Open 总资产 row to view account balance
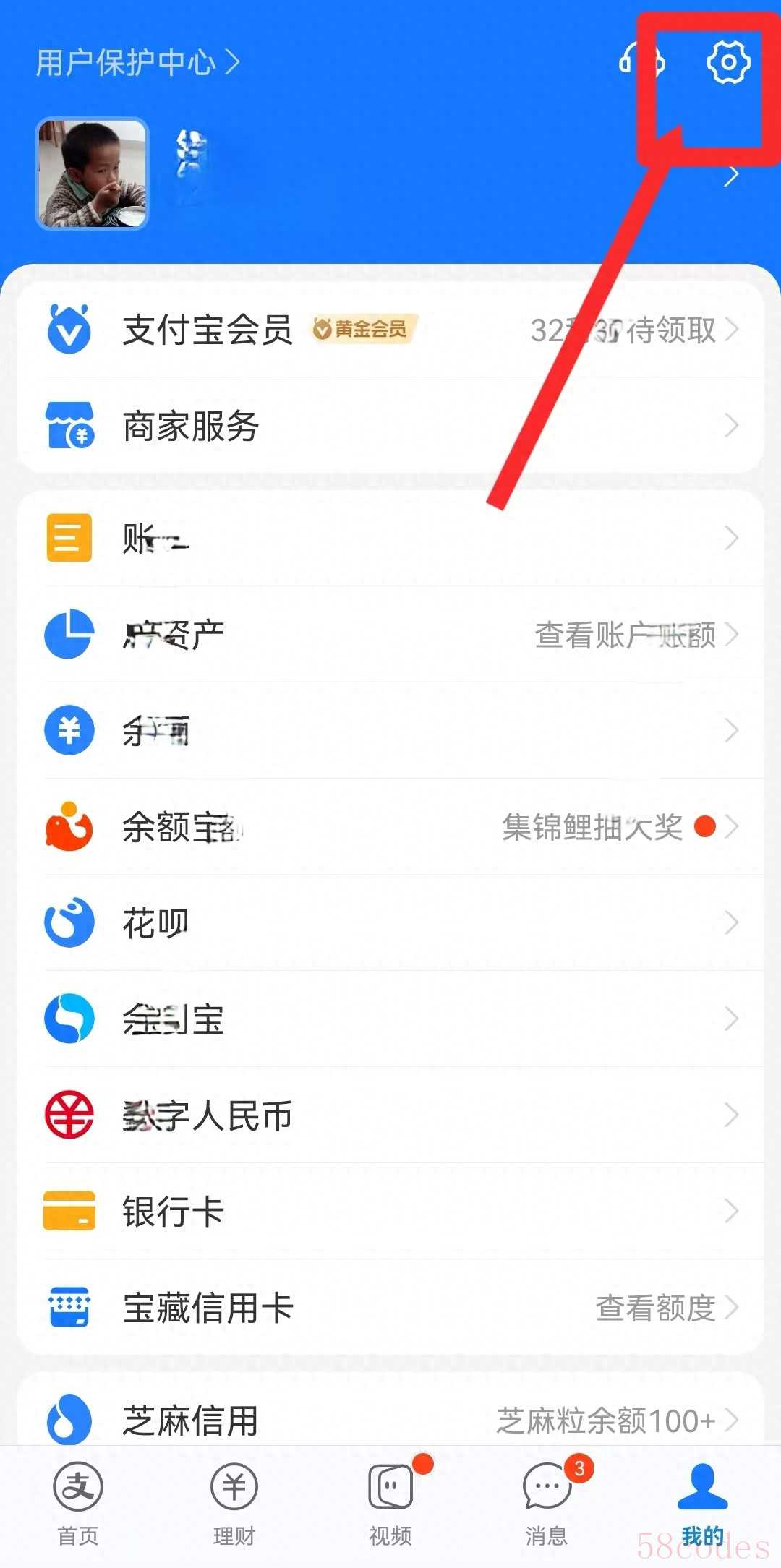Screen dimensions: 781x1568 point(390,635)
